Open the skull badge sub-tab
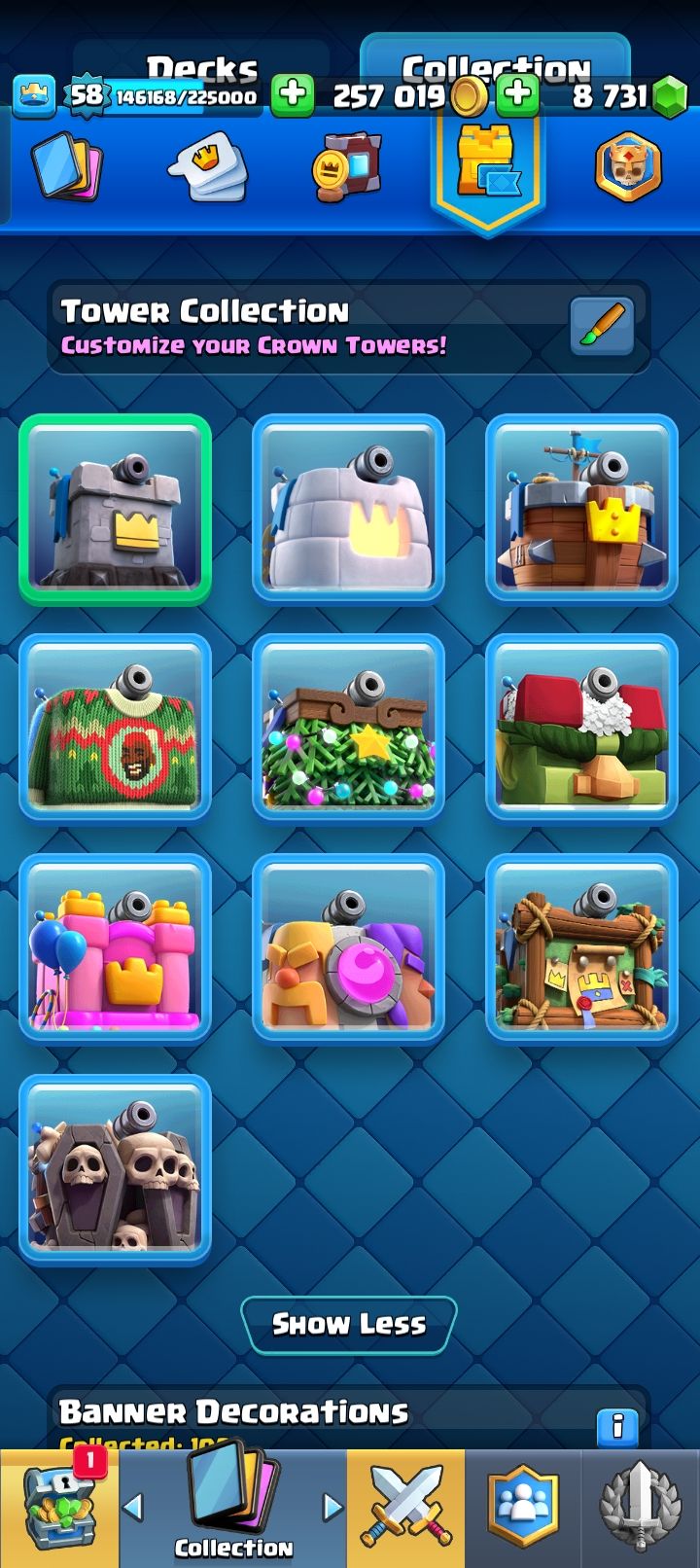700x1568 pixels. (x=628, y=167)
